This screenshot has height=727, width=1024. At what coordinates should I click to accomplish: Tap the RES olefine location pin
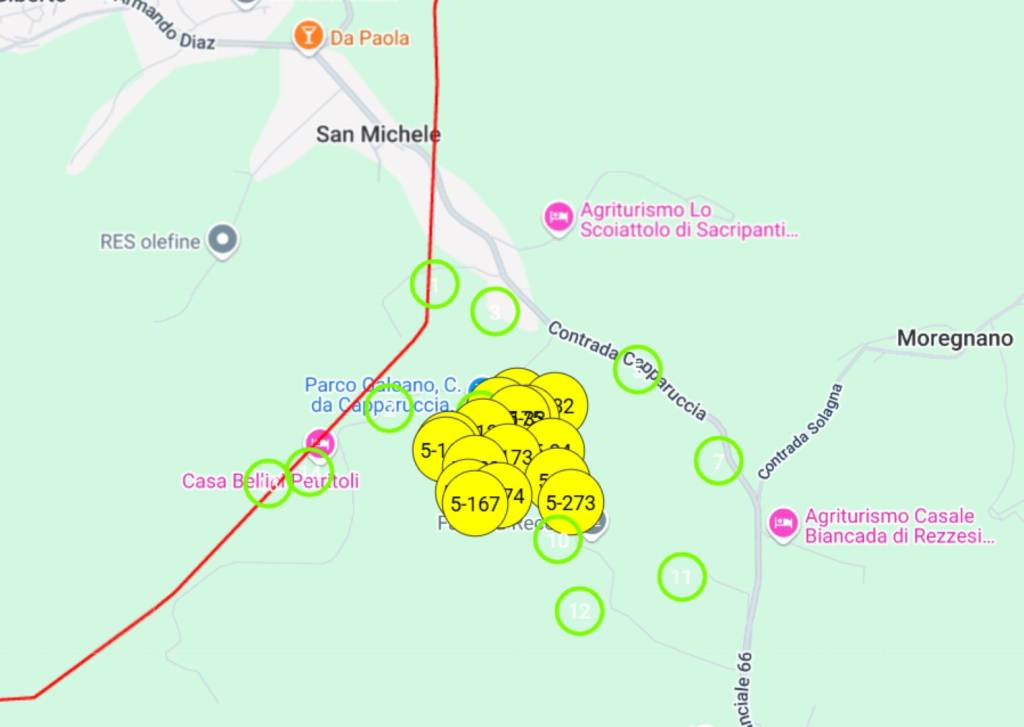click(x=222, y=240)
